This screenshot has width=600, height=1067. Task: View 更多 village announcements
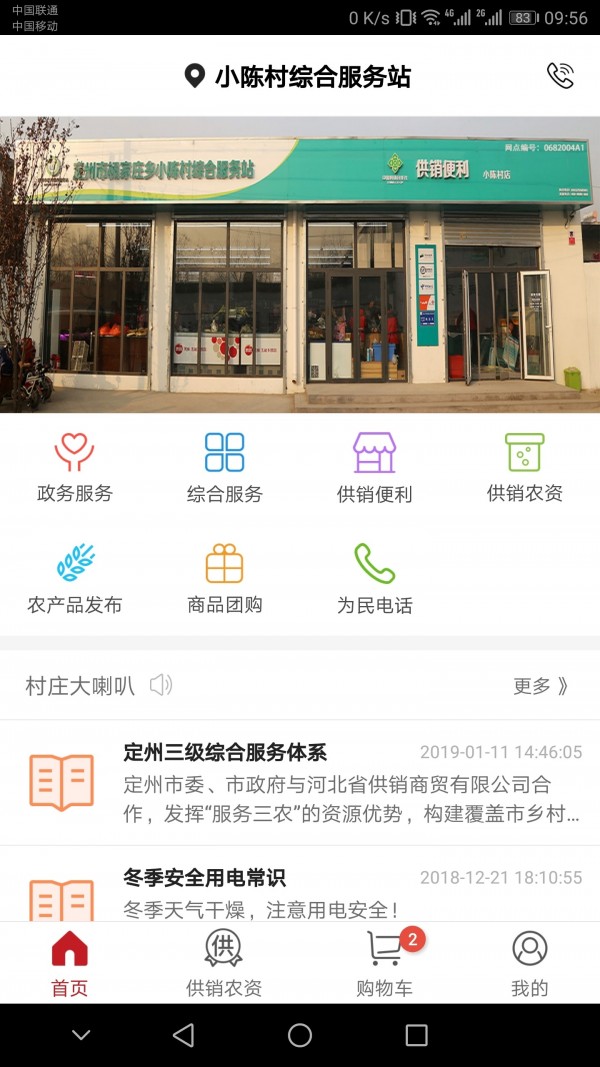click(x=540, y=686)
